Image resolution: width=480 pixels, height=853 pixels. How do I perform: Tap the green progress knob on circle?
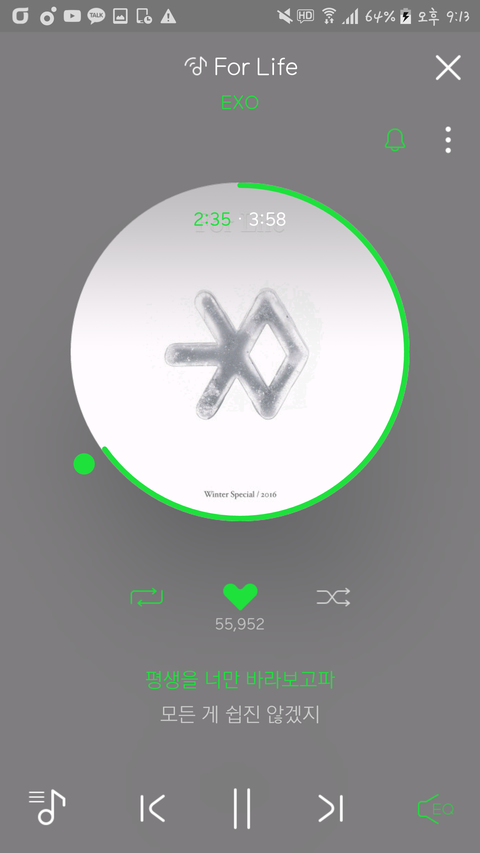pos(84,464)
